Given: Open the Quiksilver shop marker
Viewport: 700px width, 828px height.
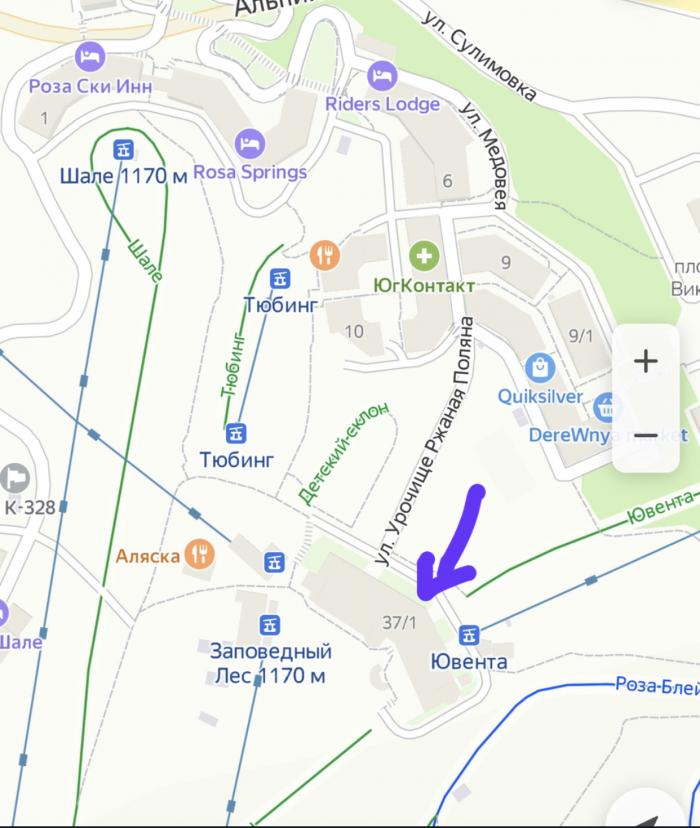Looking at the screenshot, I should click(541, 366).
